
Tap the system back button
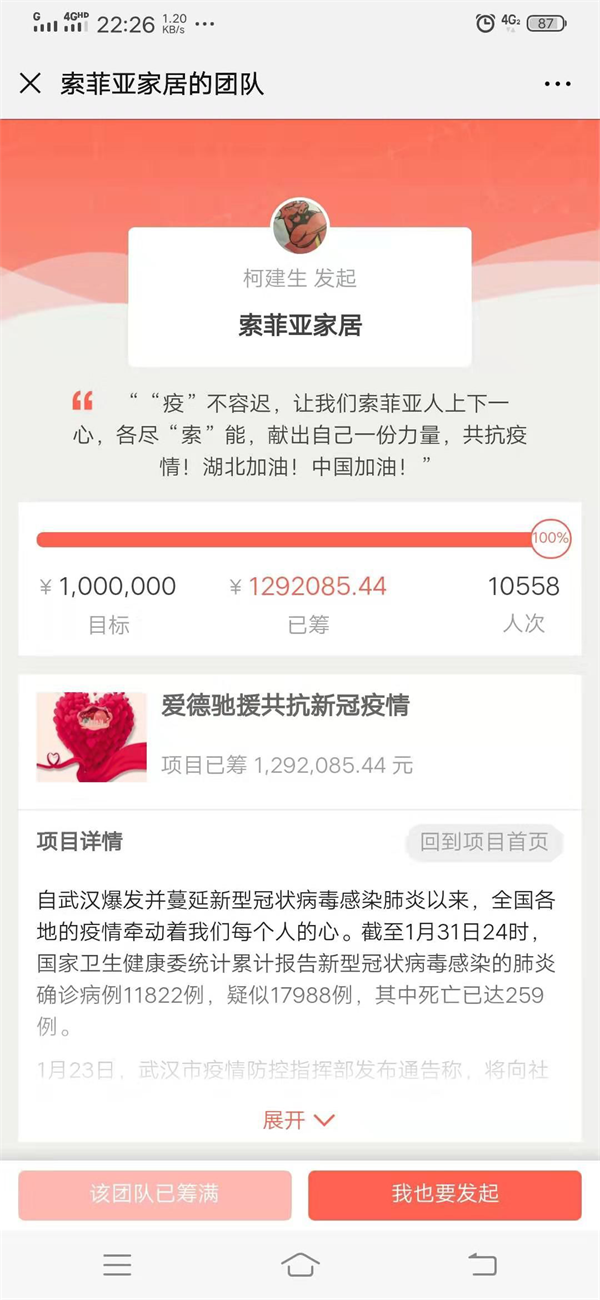[482, 1265]
